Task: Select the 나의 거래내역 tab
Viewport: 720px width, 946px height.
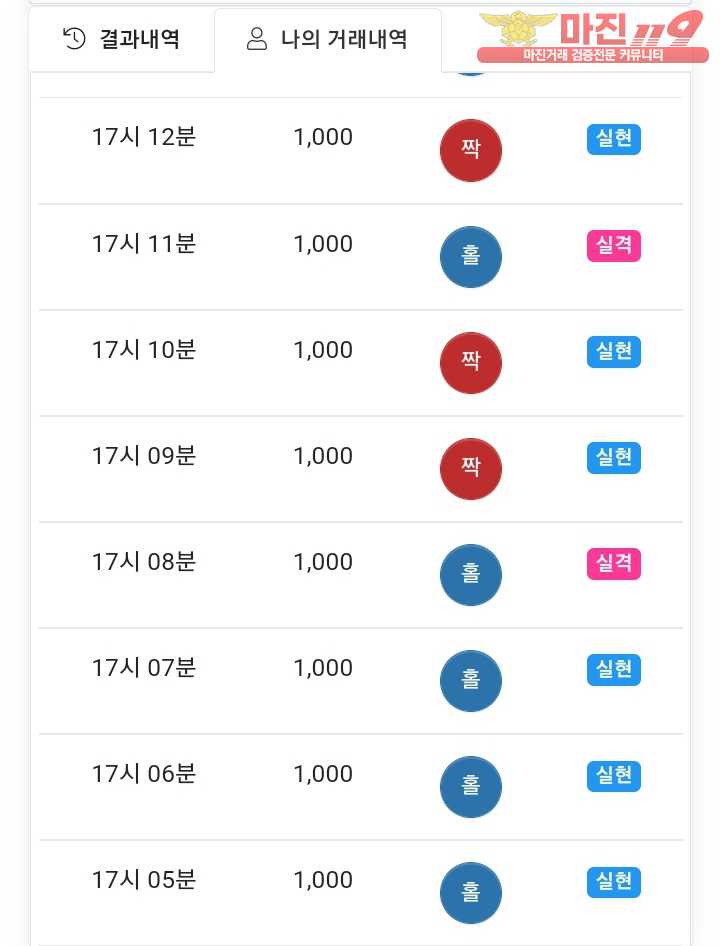Action: 327,40
